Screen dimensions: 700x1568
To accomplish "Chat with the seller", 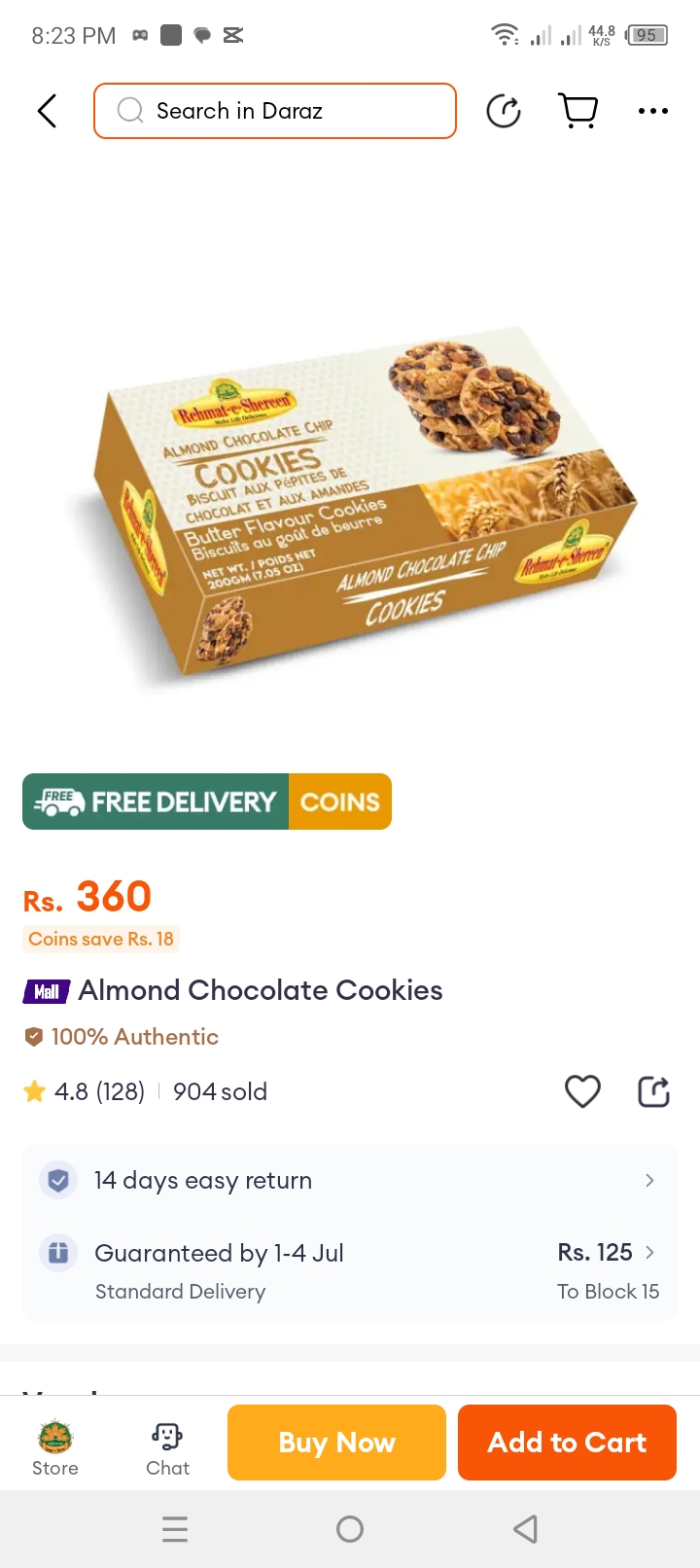I will pos(167,1445).
